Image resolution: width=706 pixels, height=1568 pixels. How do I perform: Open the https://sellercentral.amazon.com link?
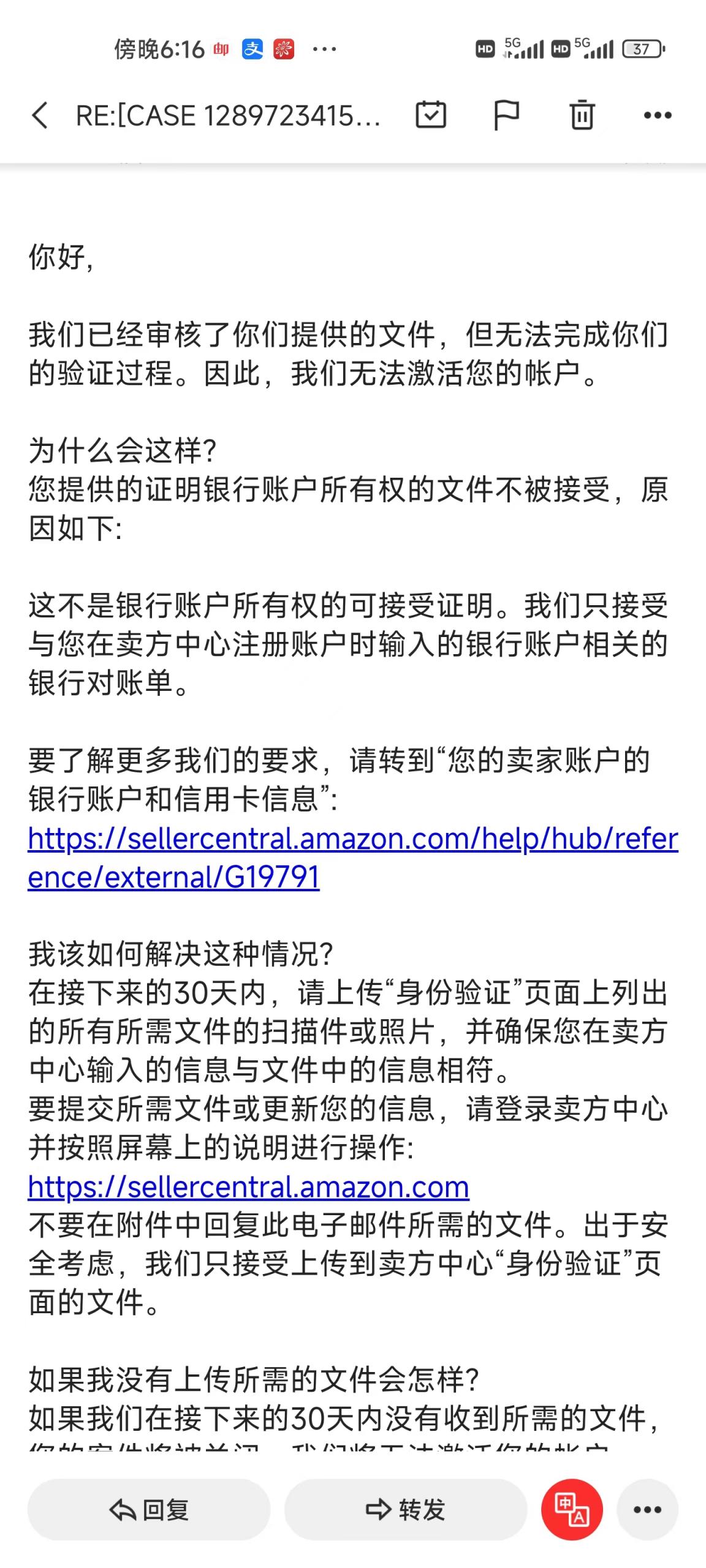click(x=249, y=1186)
